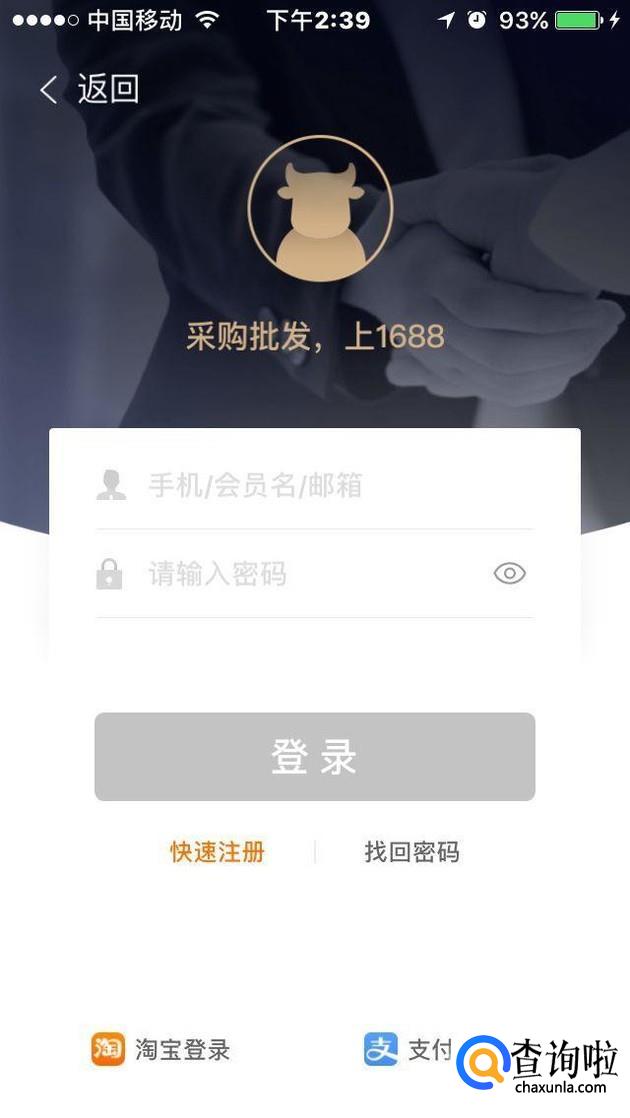This screenshot has height=1118, width=630.
Task: Go back with the 返回 button
Action: pos(88,90)
